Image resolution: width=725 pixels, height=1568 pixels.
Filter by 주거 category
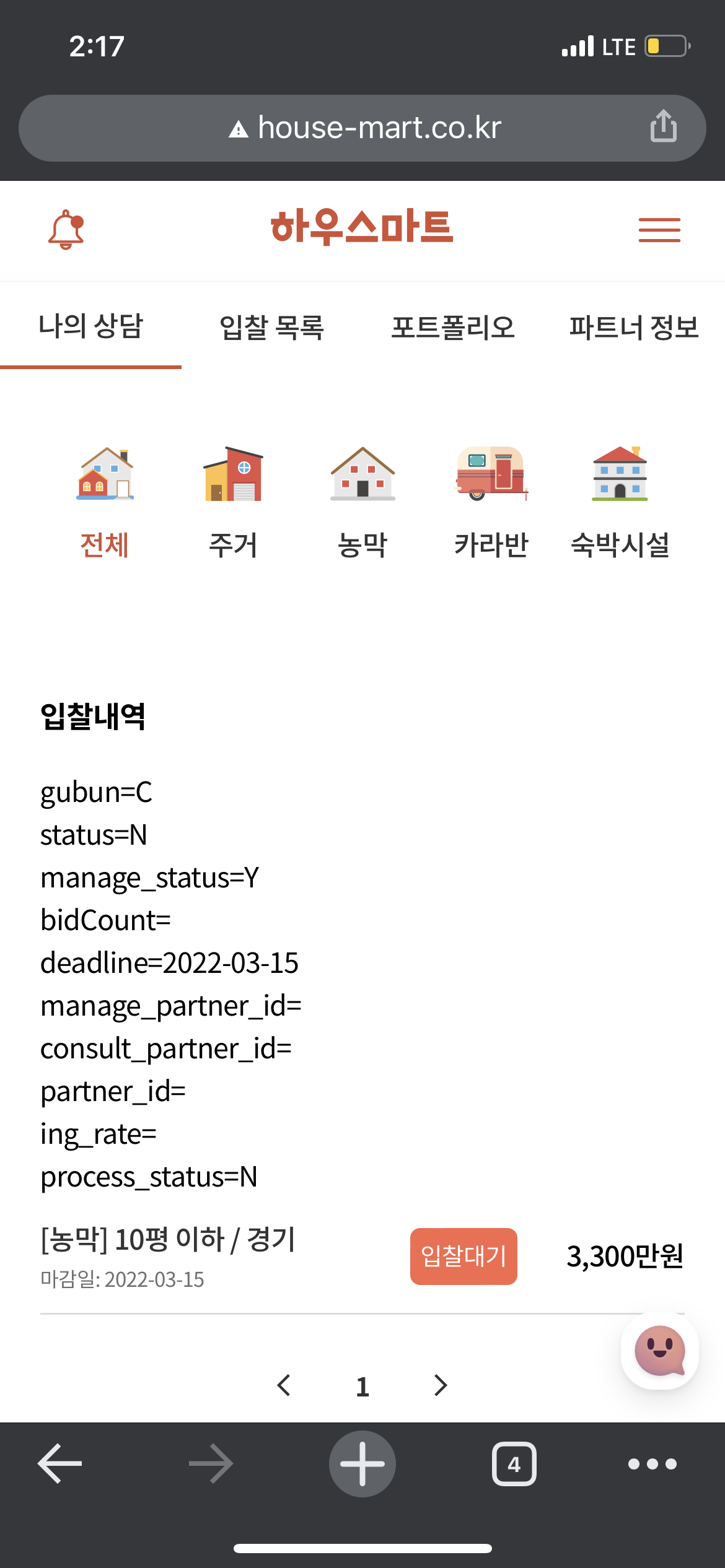[x=233, y=503]
